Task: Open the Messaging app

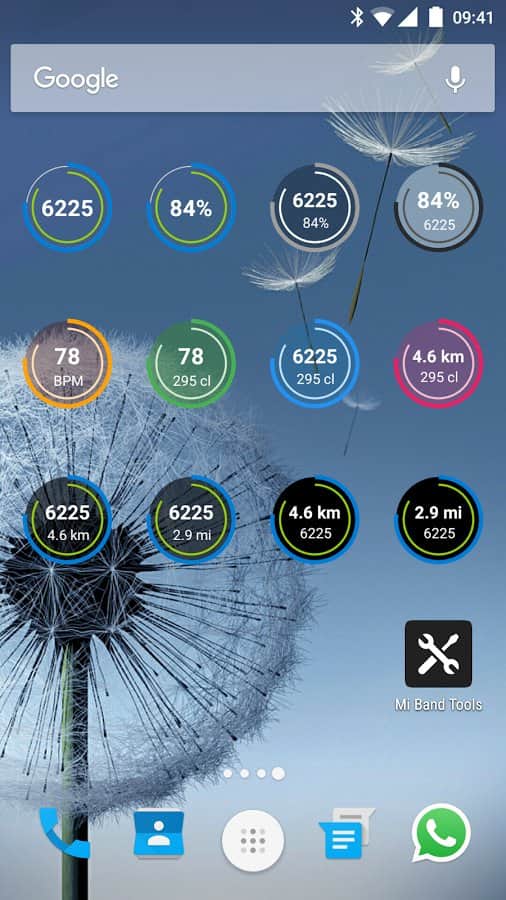Action: tap(346, 833)
